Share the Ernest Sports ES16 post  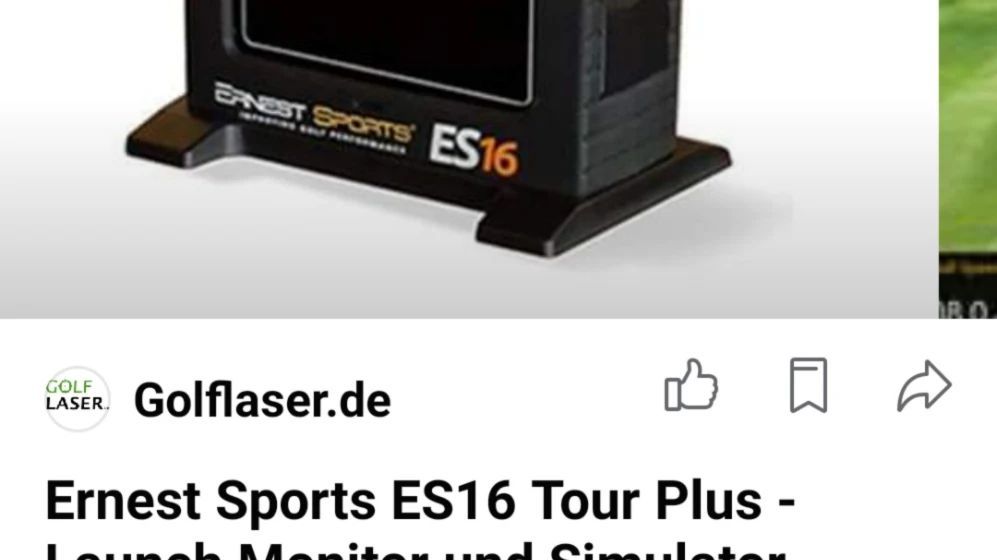tap(924, 386)
